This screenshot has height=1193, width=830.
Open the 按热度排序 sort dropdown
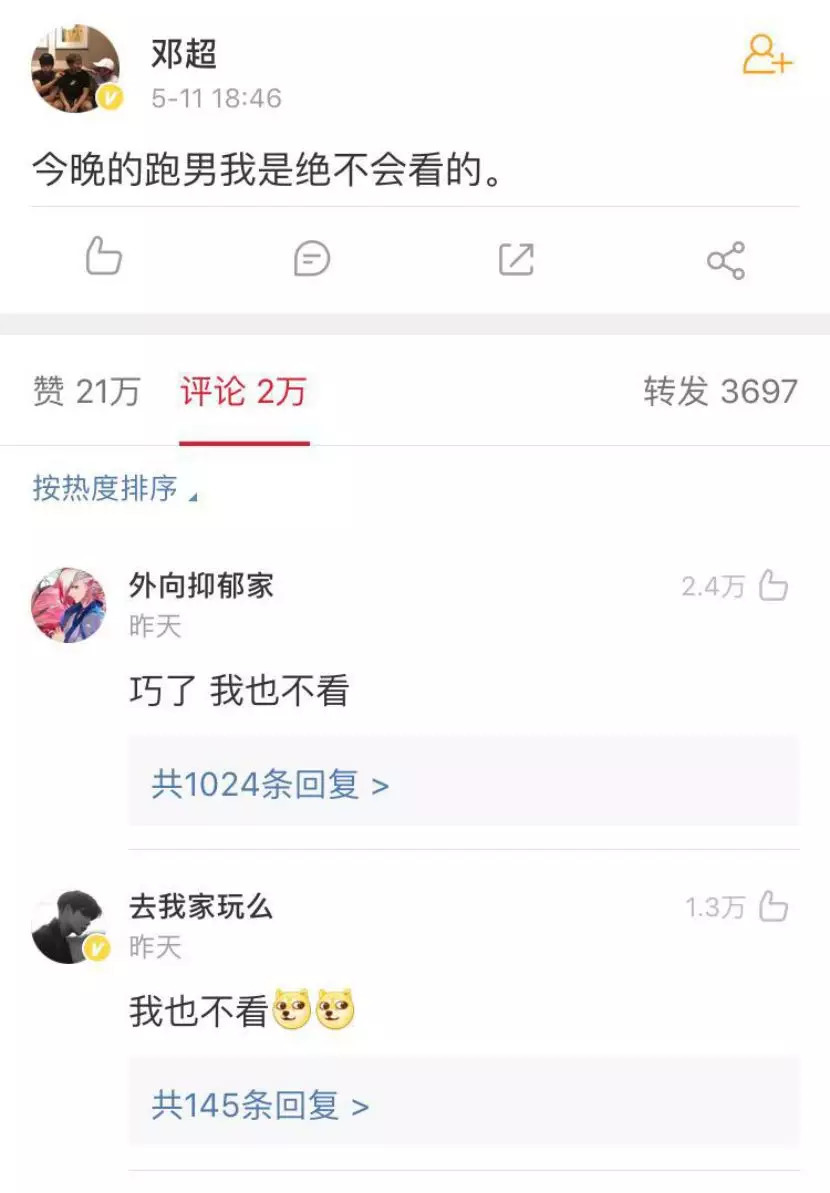coord(114,489)
